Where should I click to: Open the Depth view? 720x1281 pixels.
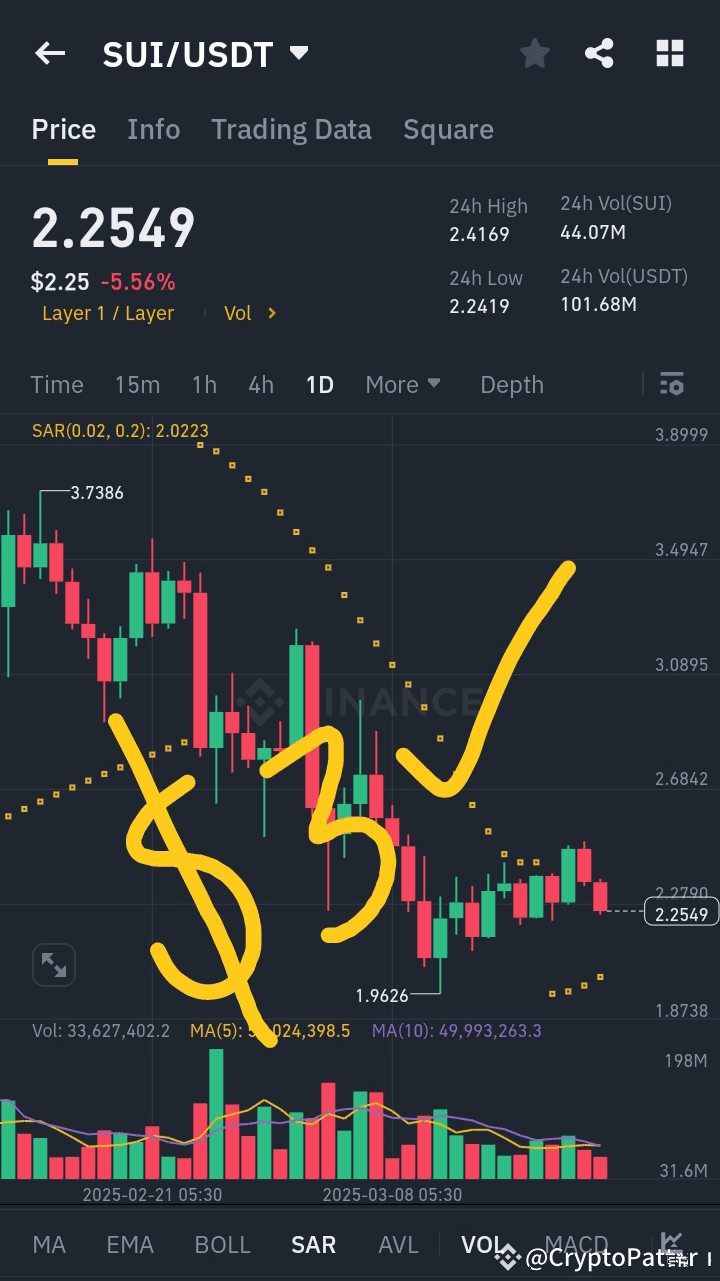click(511, 383)
